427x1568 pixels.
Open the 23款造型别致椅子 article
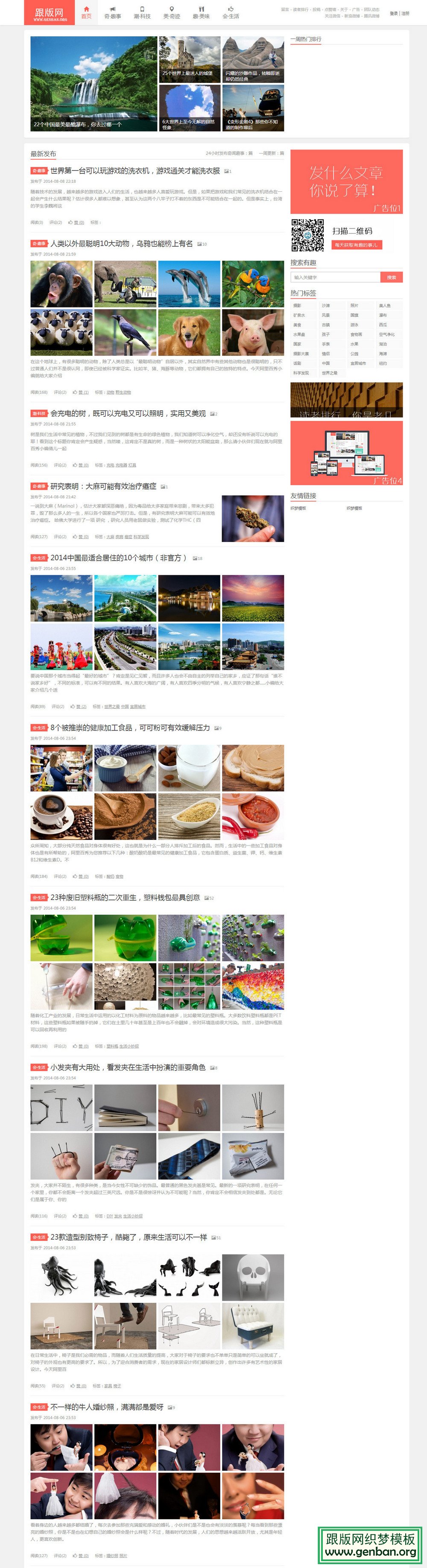coord(129,1237)
